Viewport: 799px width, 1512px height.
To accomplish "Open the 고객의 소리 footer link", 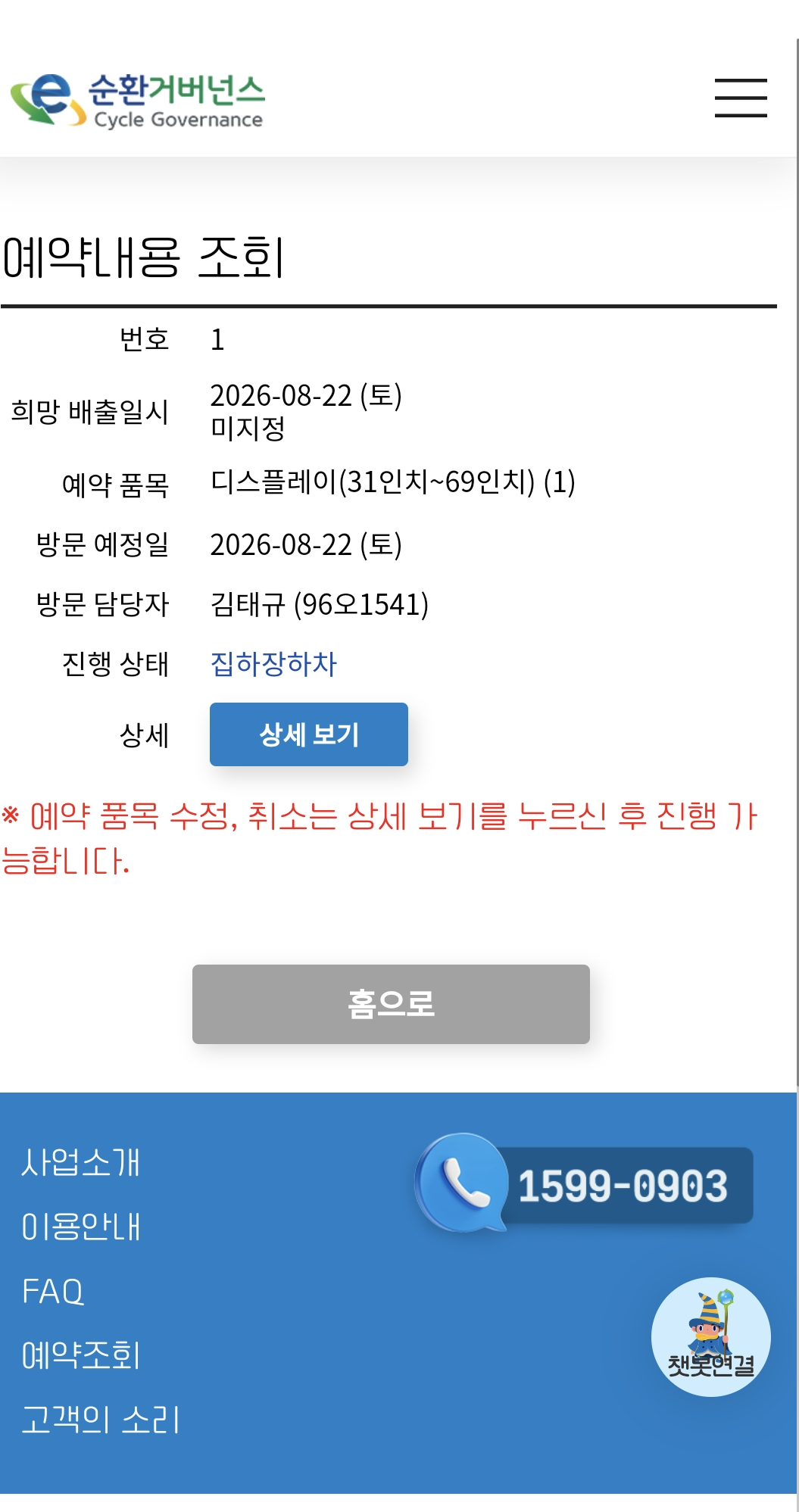I will (x=101, y=1420).
